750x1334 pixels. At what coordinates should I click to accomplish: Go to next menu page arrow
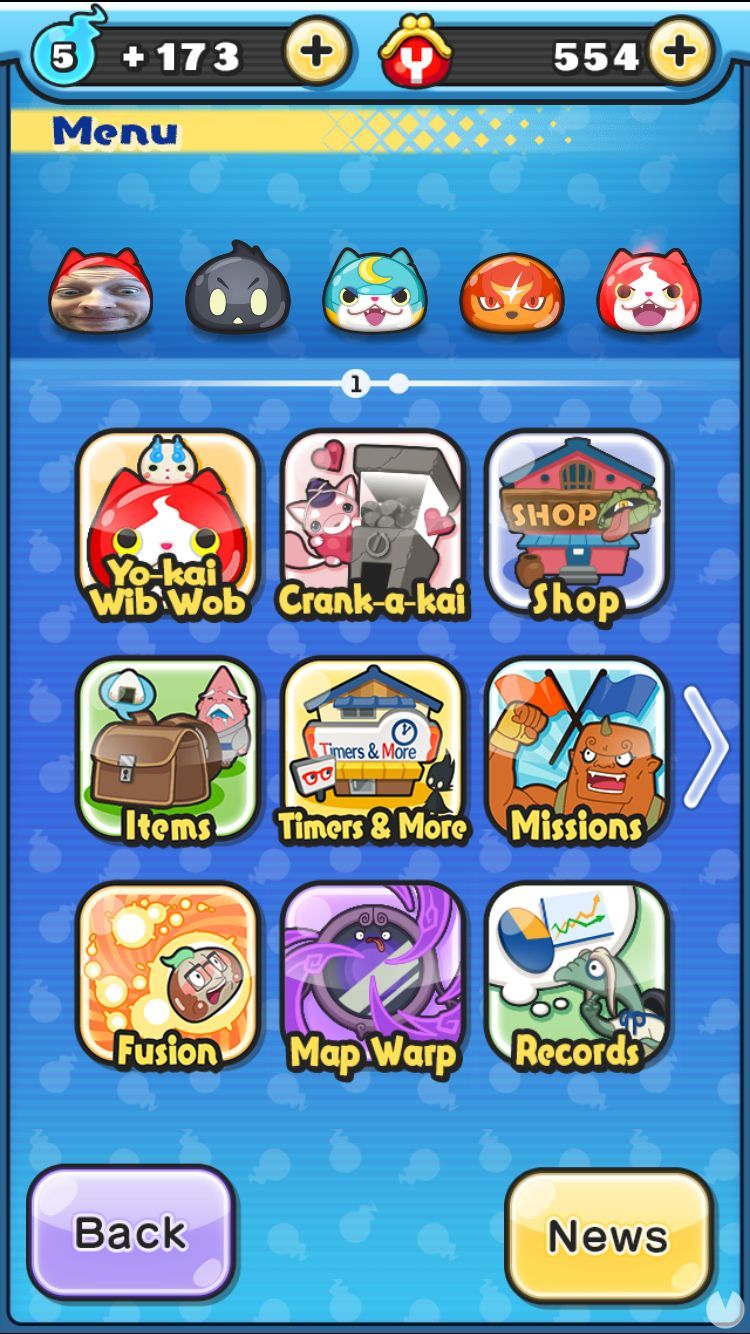pos(707,747)
